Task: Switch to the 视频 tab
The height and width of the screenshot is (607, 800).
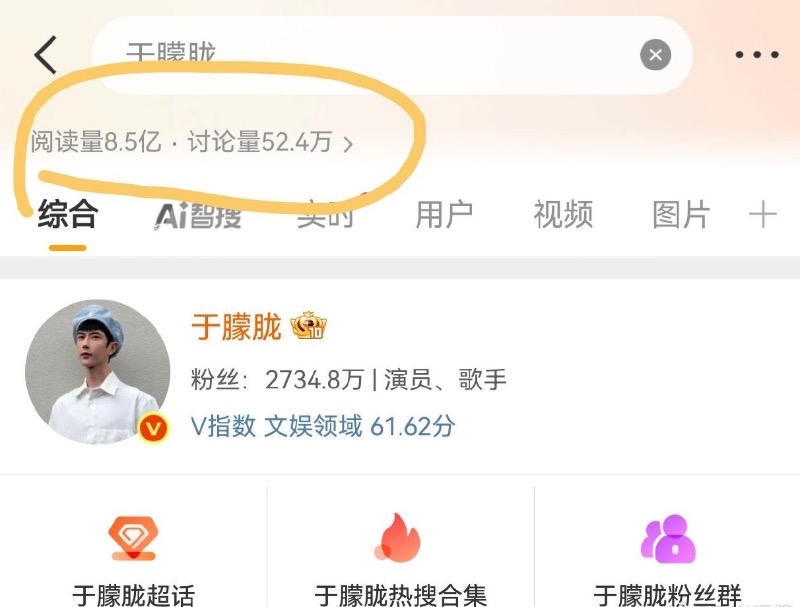Action: click(x=563, y=214)
